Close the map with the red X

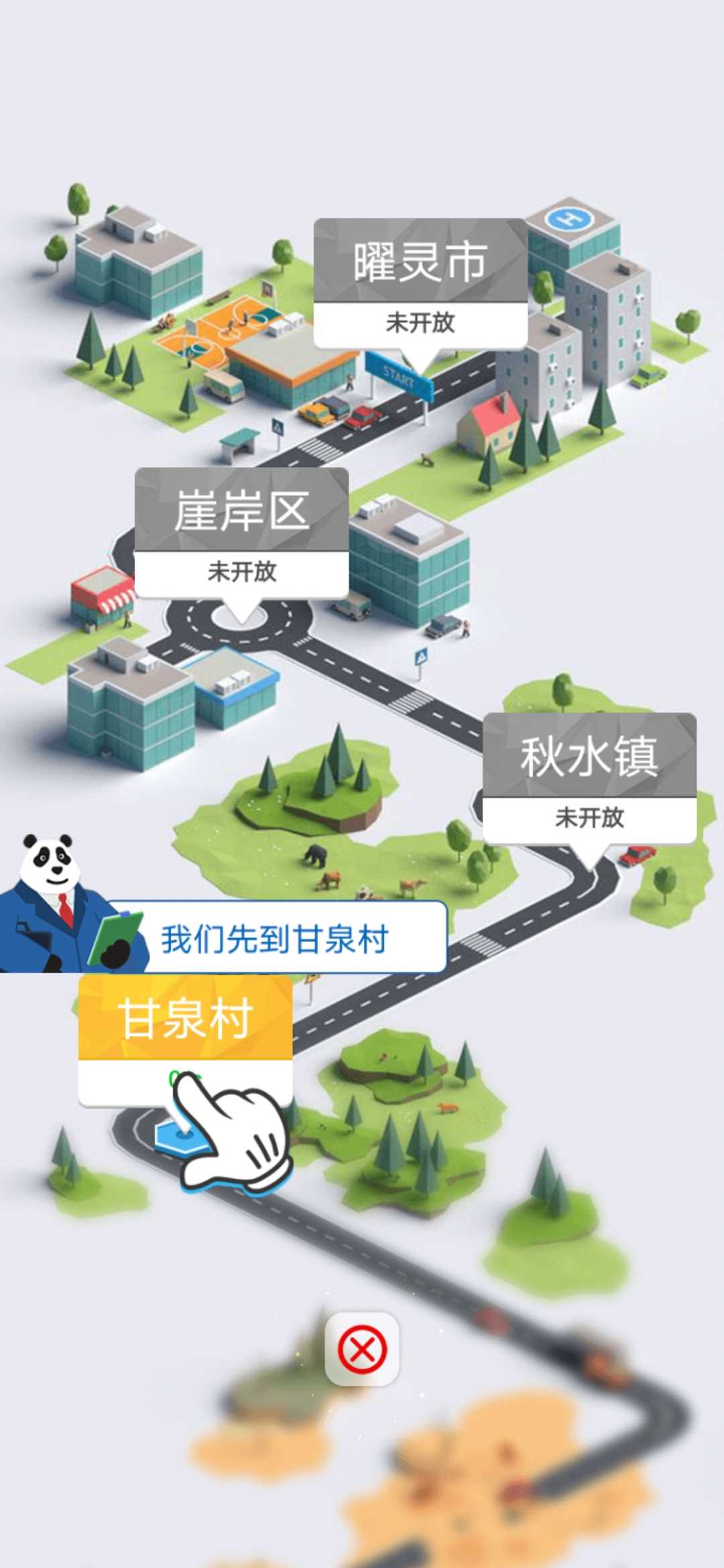point(362,1348)
